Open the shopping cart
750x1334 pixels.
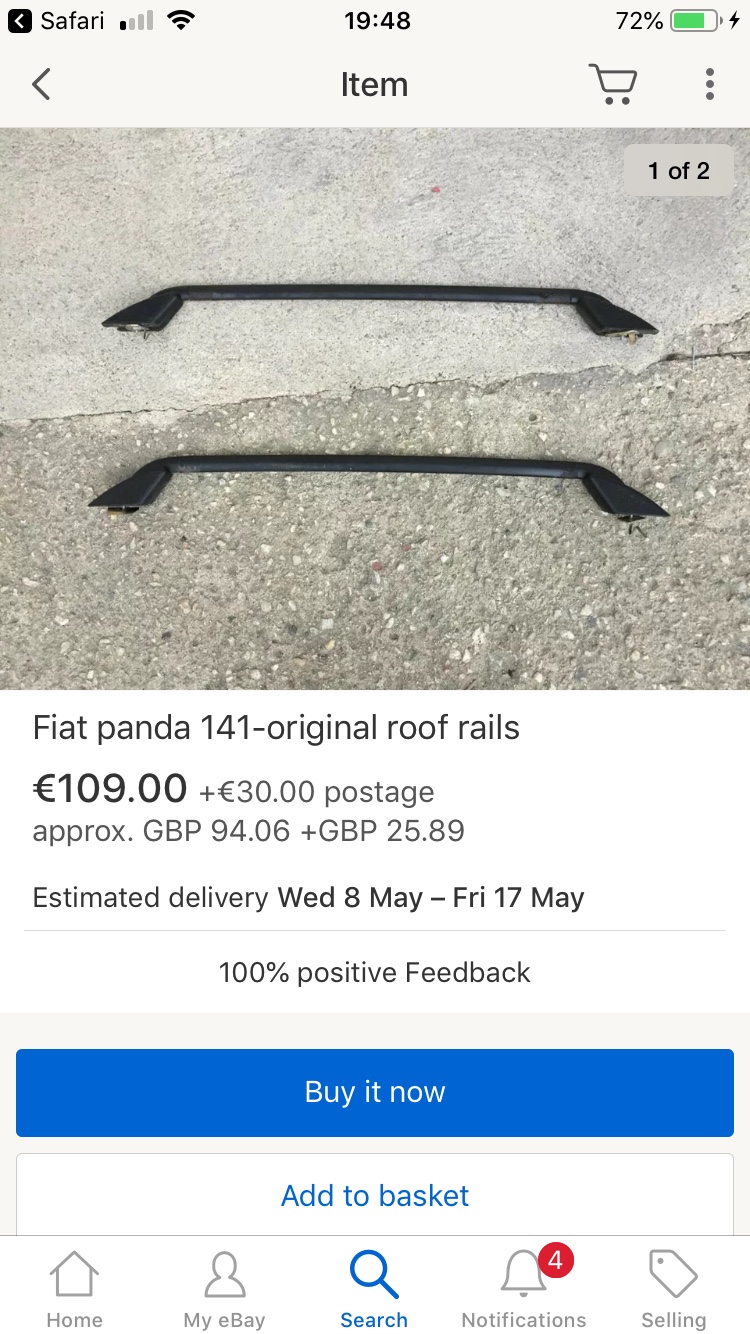pos(612,84)
